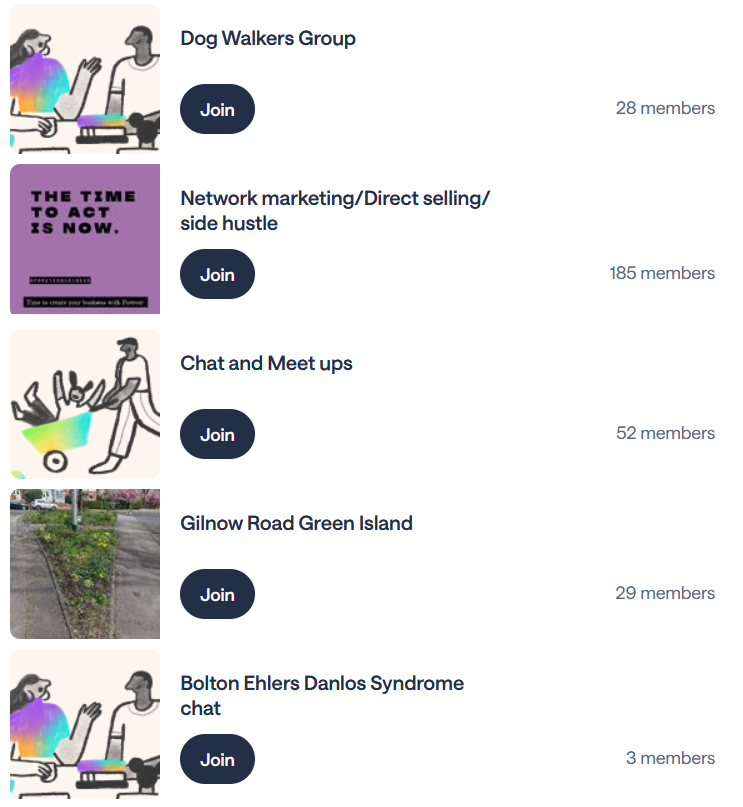Image resolution: width=743 pixels, height=807 pixels.
Task: Join the Dog Walkers Group
Action: coord(217,109)
